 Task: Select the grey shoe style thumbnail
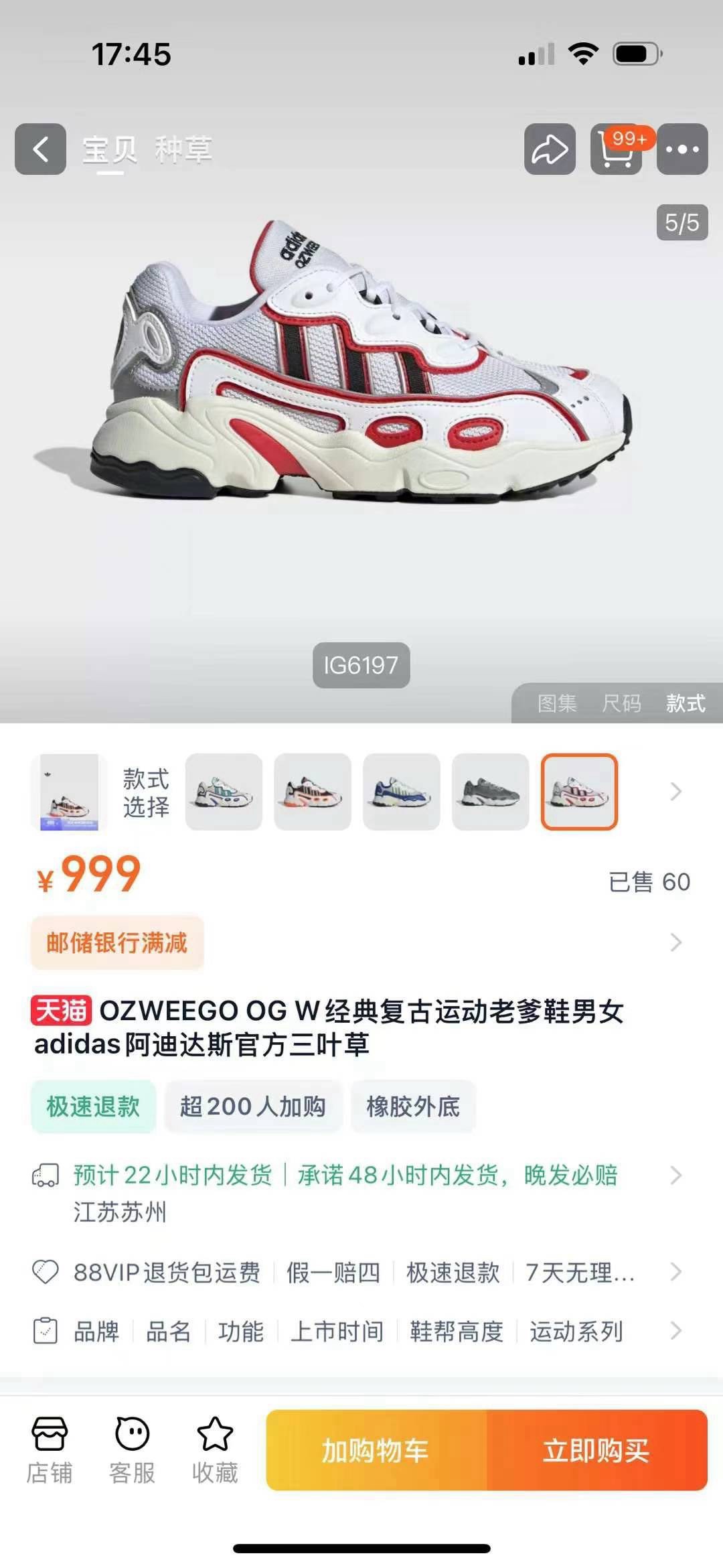[490, 792]
